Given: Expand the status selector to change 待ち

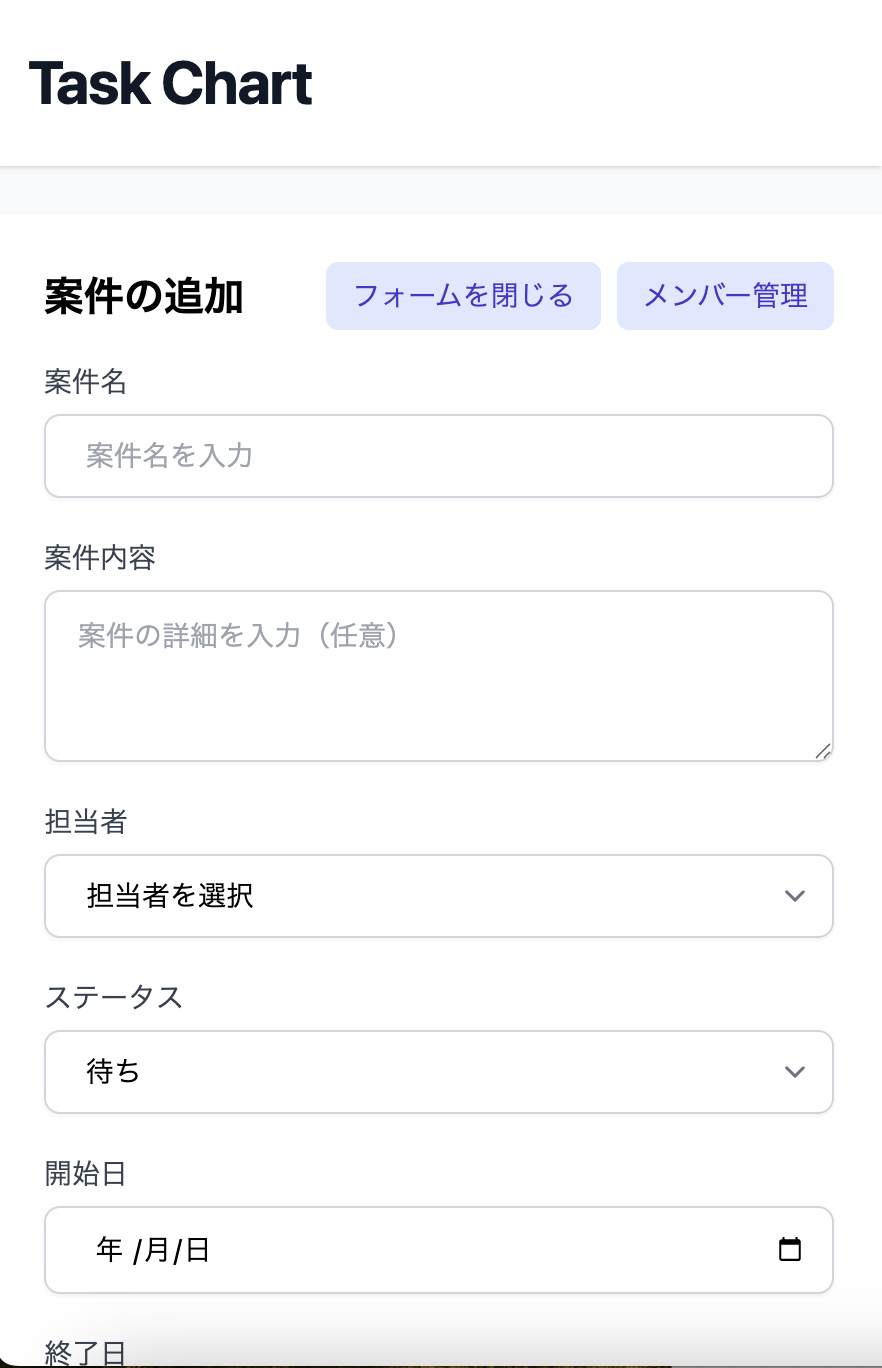Looking at the screenshot, I should 438,1071.
